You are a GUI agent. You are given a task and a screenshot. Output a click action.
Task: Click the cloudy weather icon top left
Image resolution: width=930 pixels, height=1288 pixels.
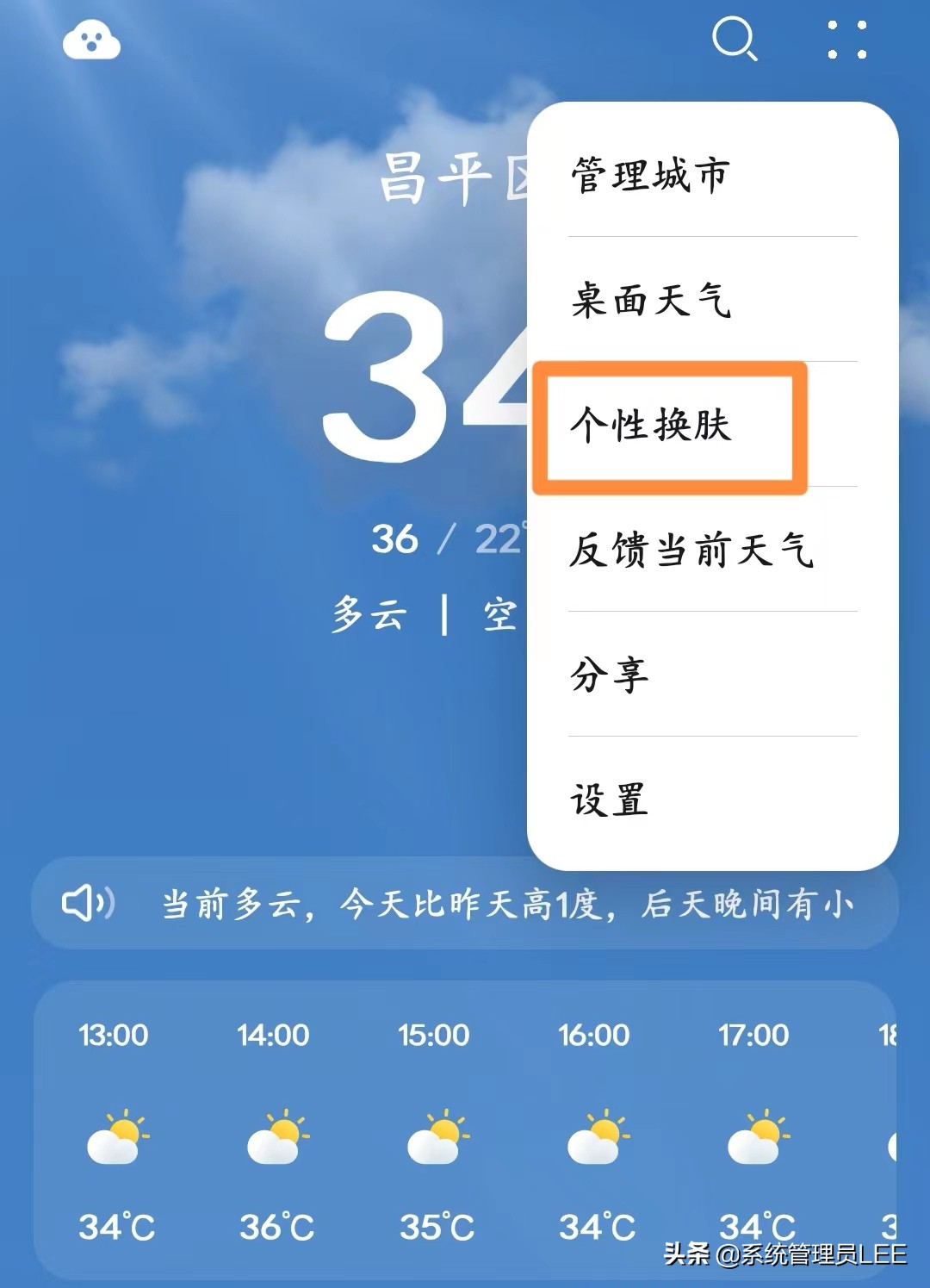[x=92, y=40]
